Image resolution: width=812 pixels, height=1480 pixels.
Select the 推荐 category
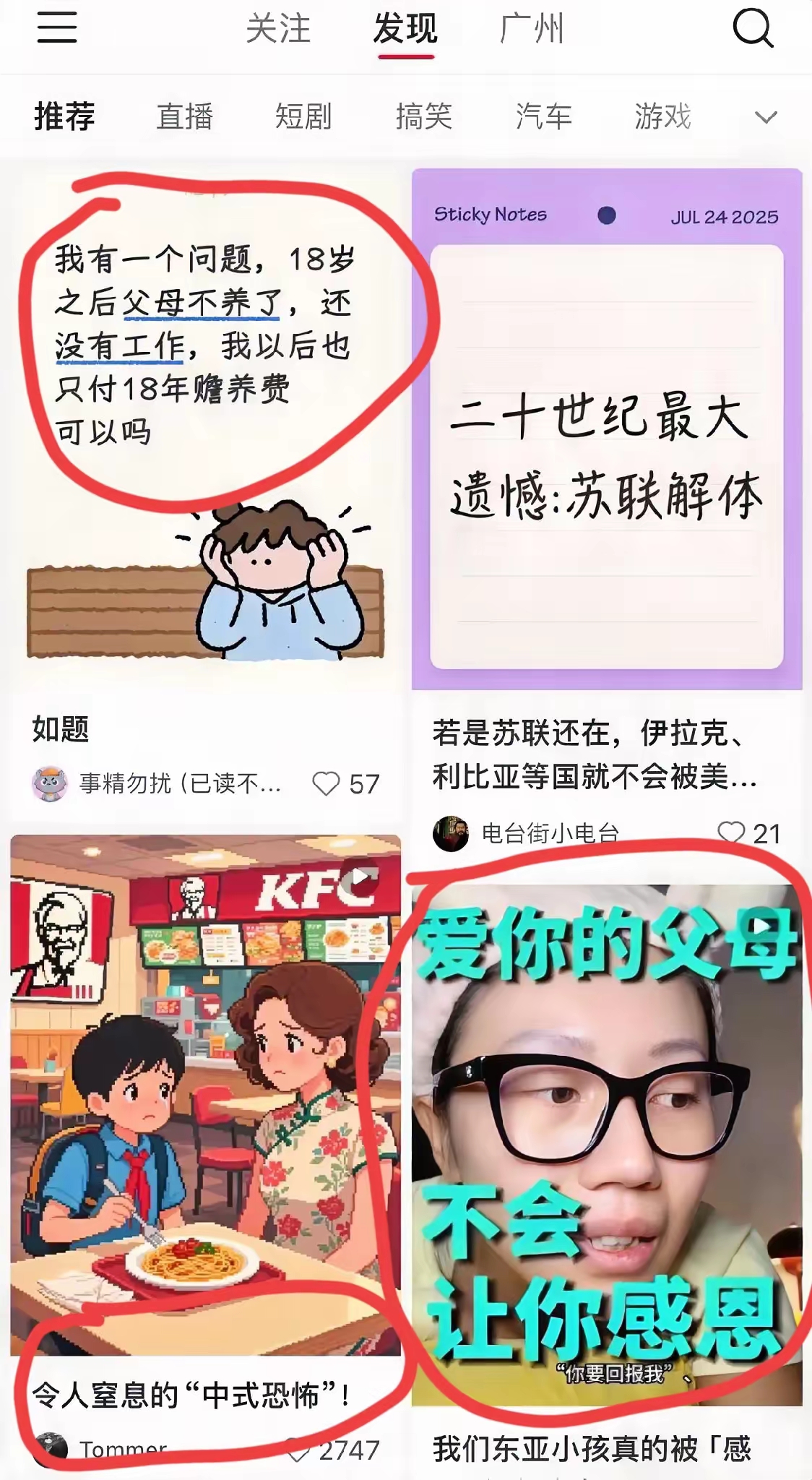pos(65,116)
